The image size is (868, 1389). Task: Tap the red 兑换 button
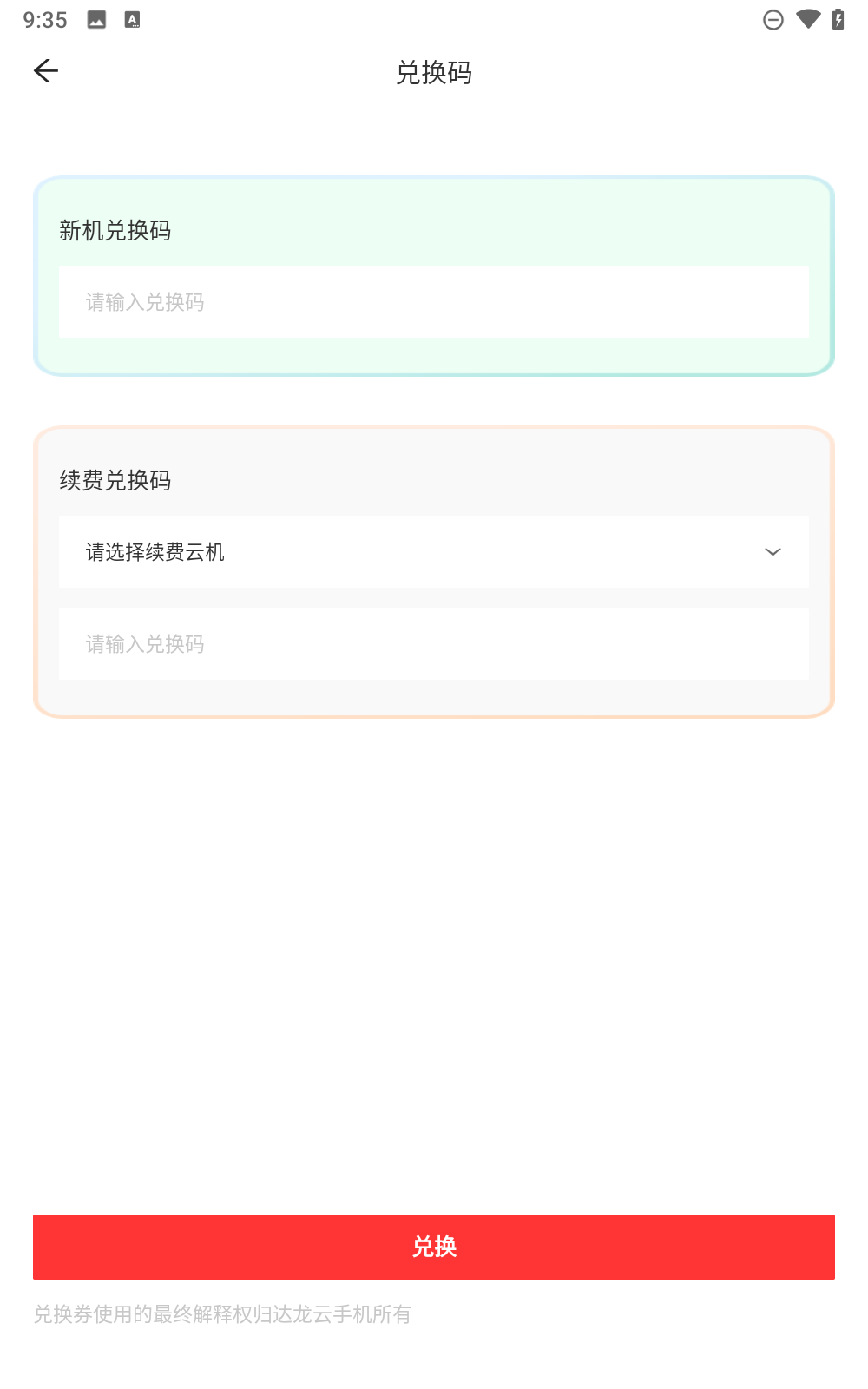[433, 1247]
